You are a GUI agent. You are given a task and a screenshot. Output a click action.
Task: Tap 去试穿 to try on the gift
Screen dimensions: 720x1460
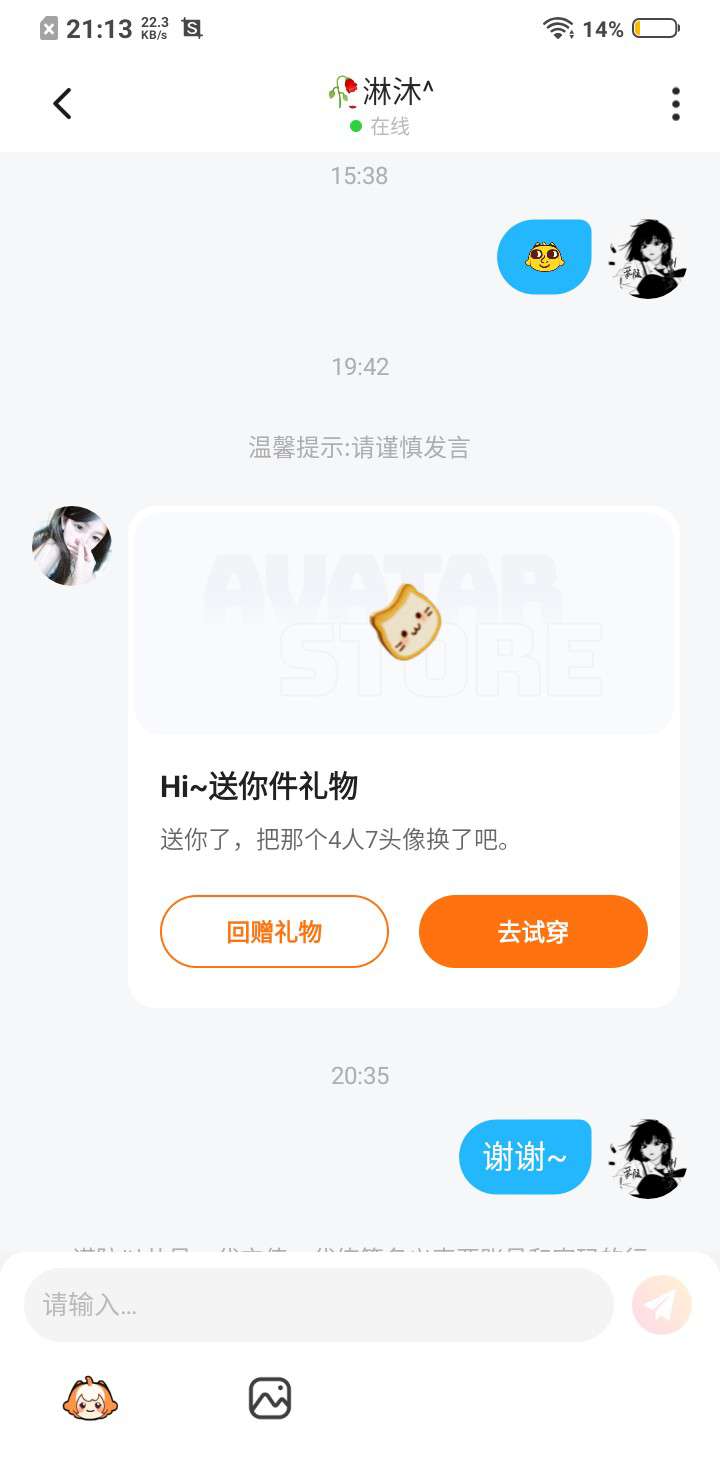533,932
